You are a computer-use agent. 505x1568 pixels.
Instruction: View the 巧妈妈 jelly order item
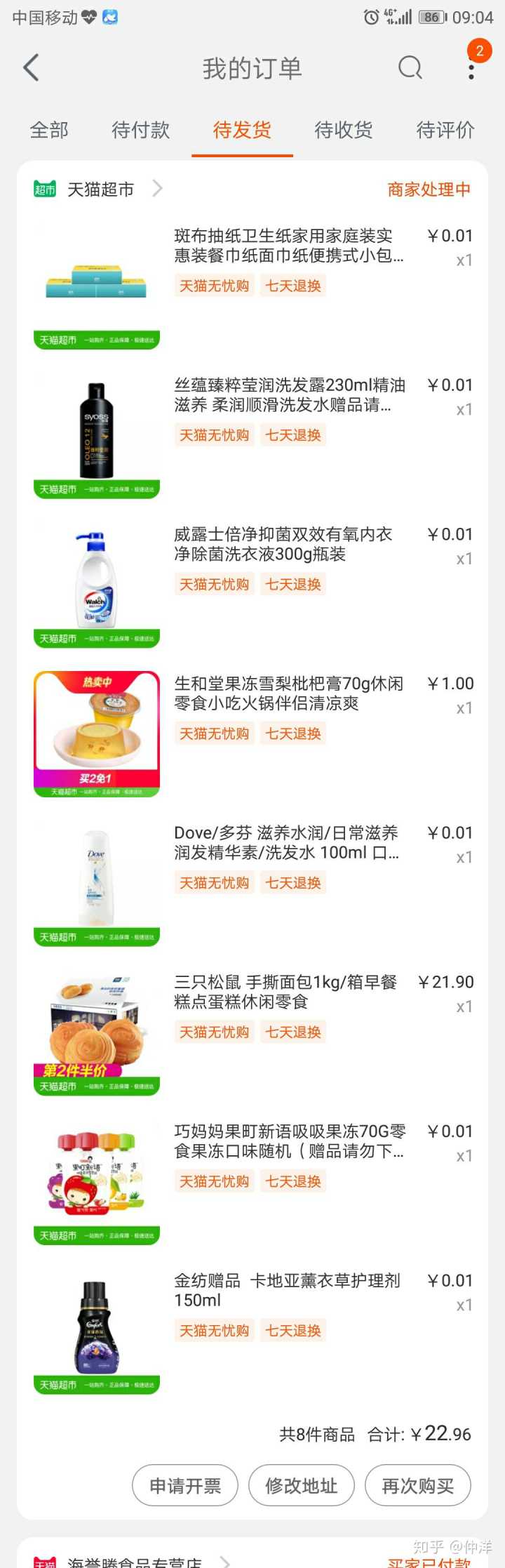[x=289, y=1141]
